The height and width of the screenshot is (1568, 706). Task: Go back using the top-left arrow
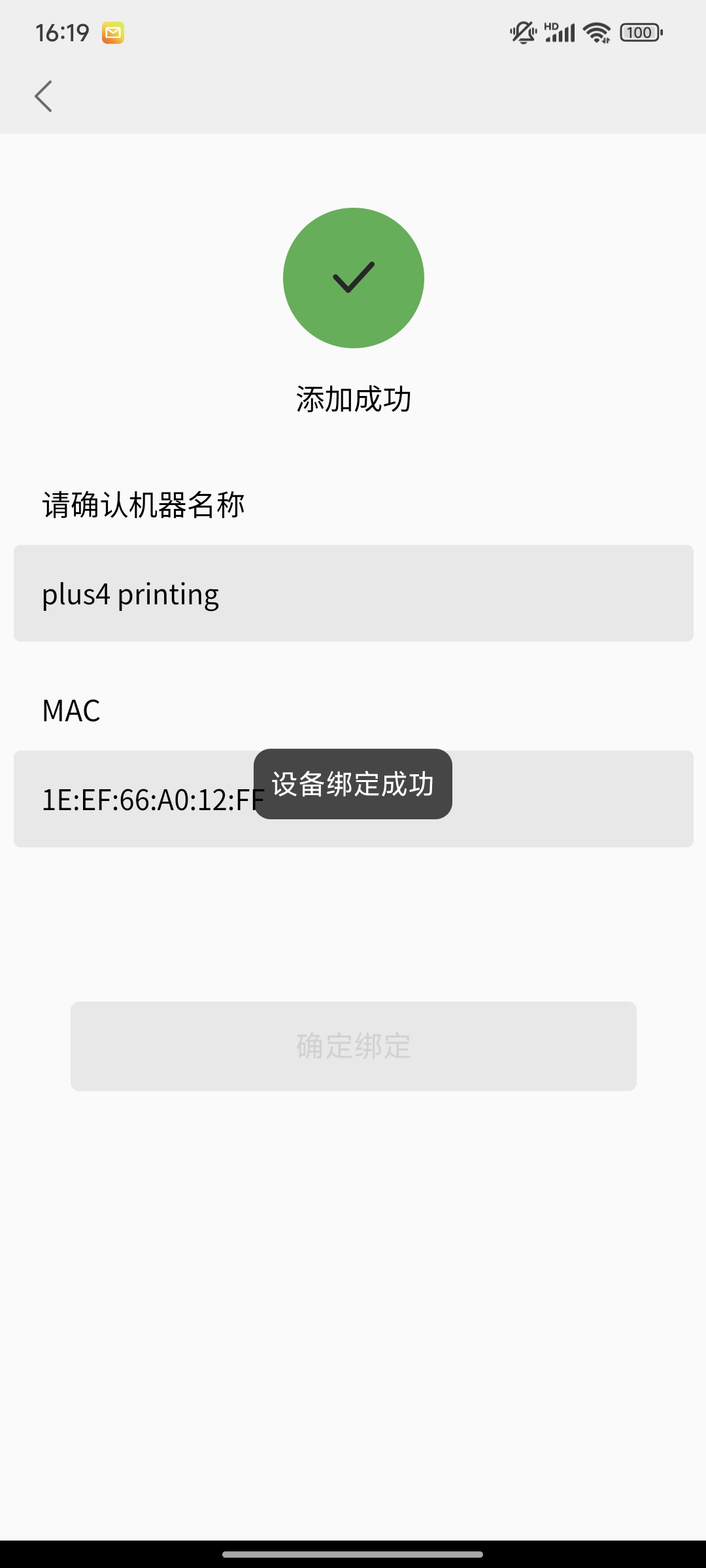(x=43, y=97)
